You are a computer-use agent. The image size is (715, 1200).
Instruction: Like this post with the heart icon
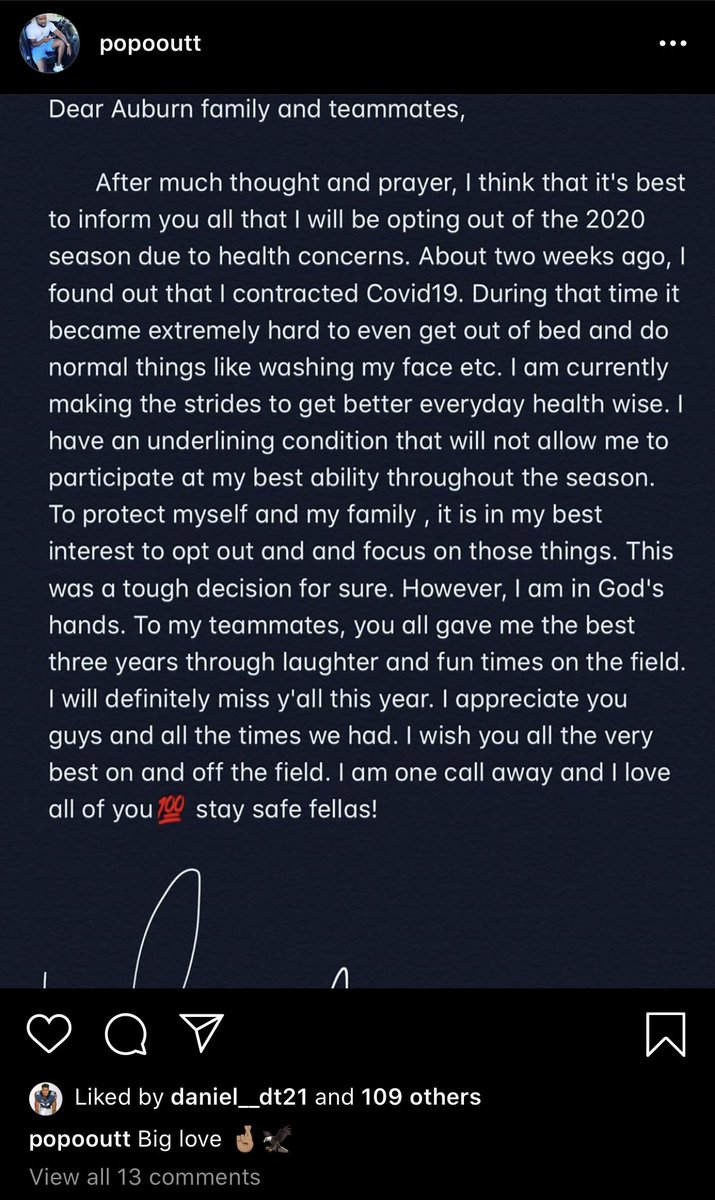point(49,1033)
